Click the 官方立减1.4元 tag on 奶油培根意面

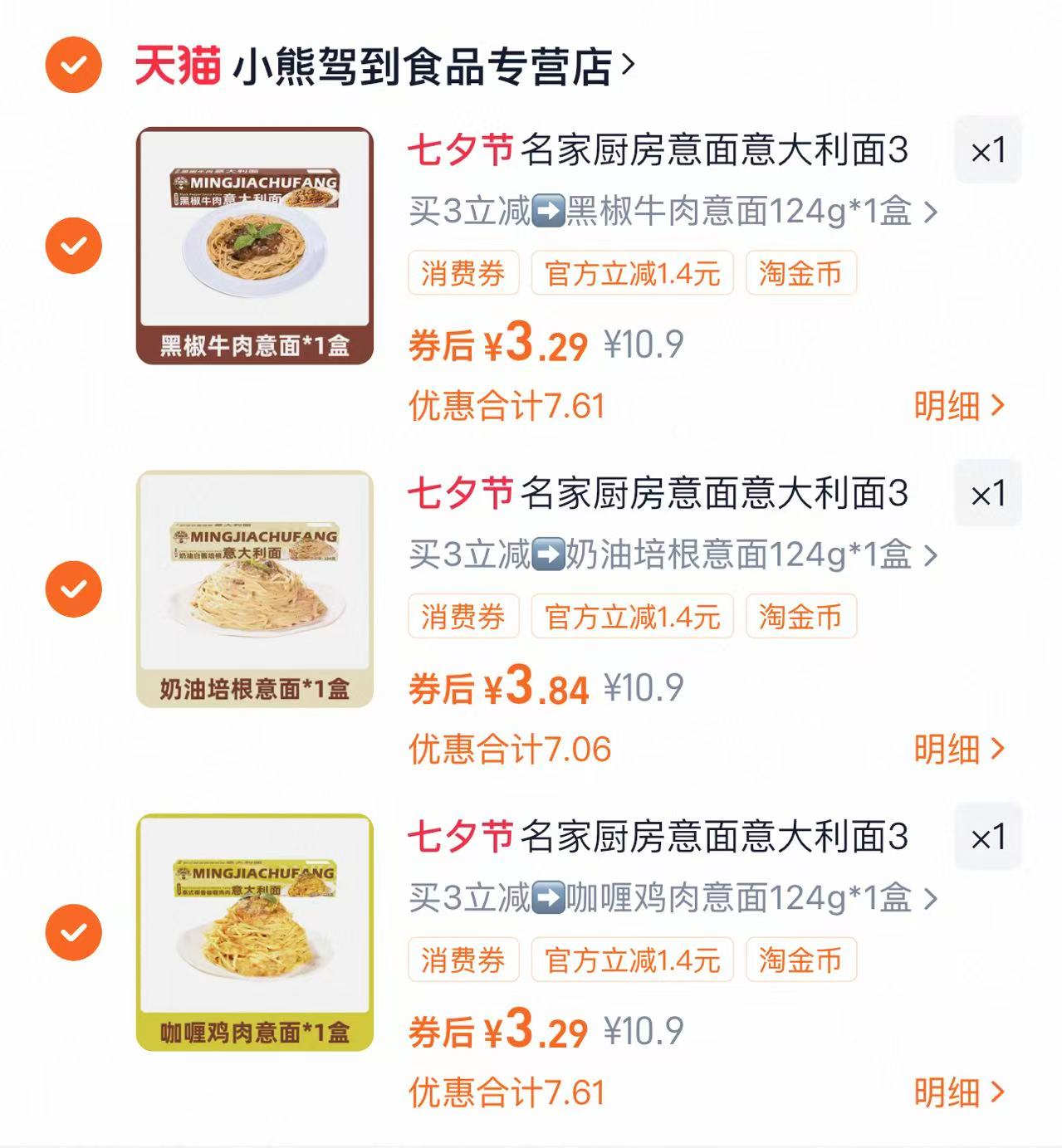pyautogui.click(x=632, y=616)
